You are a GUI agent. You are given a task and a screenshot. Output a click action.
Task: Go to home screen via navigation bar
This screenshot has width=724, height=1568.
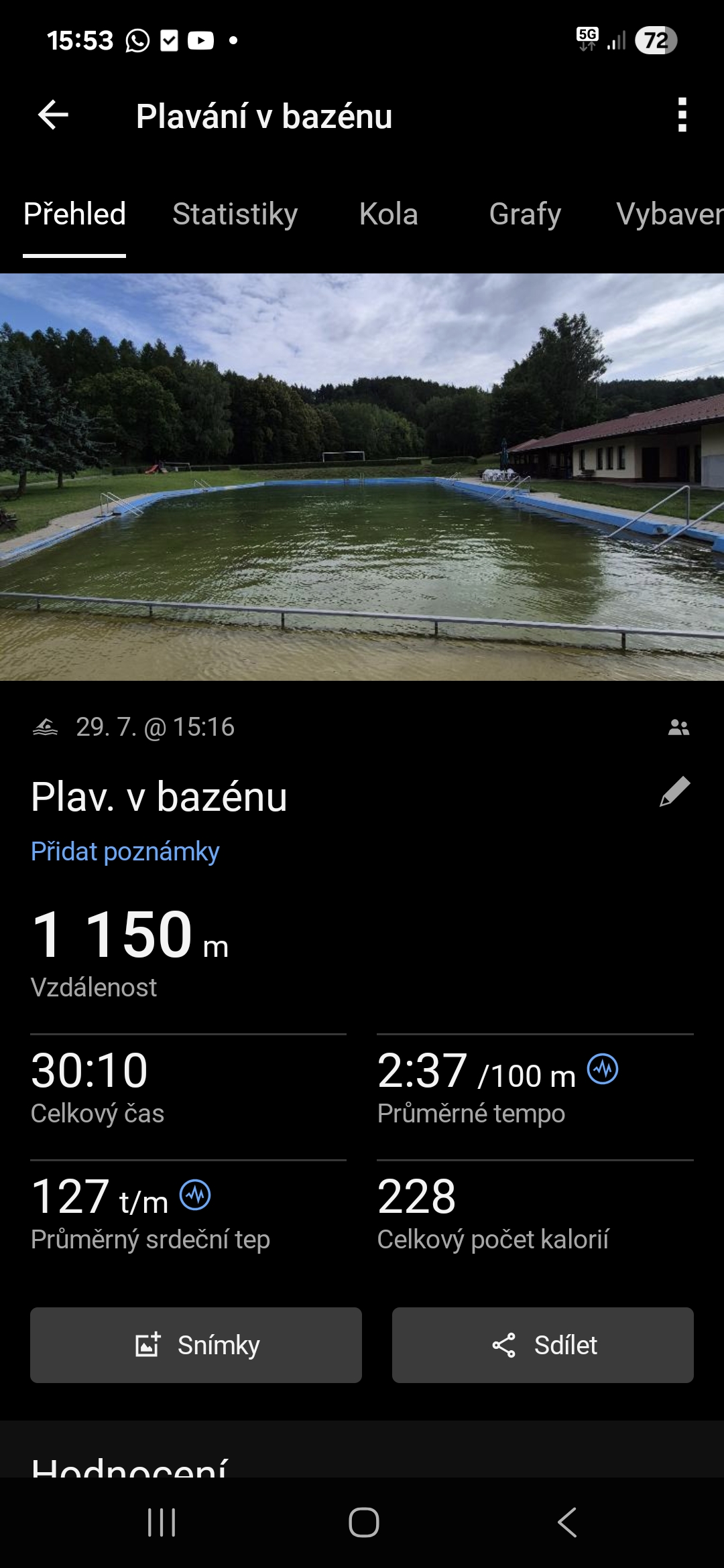coord(363,1522)
